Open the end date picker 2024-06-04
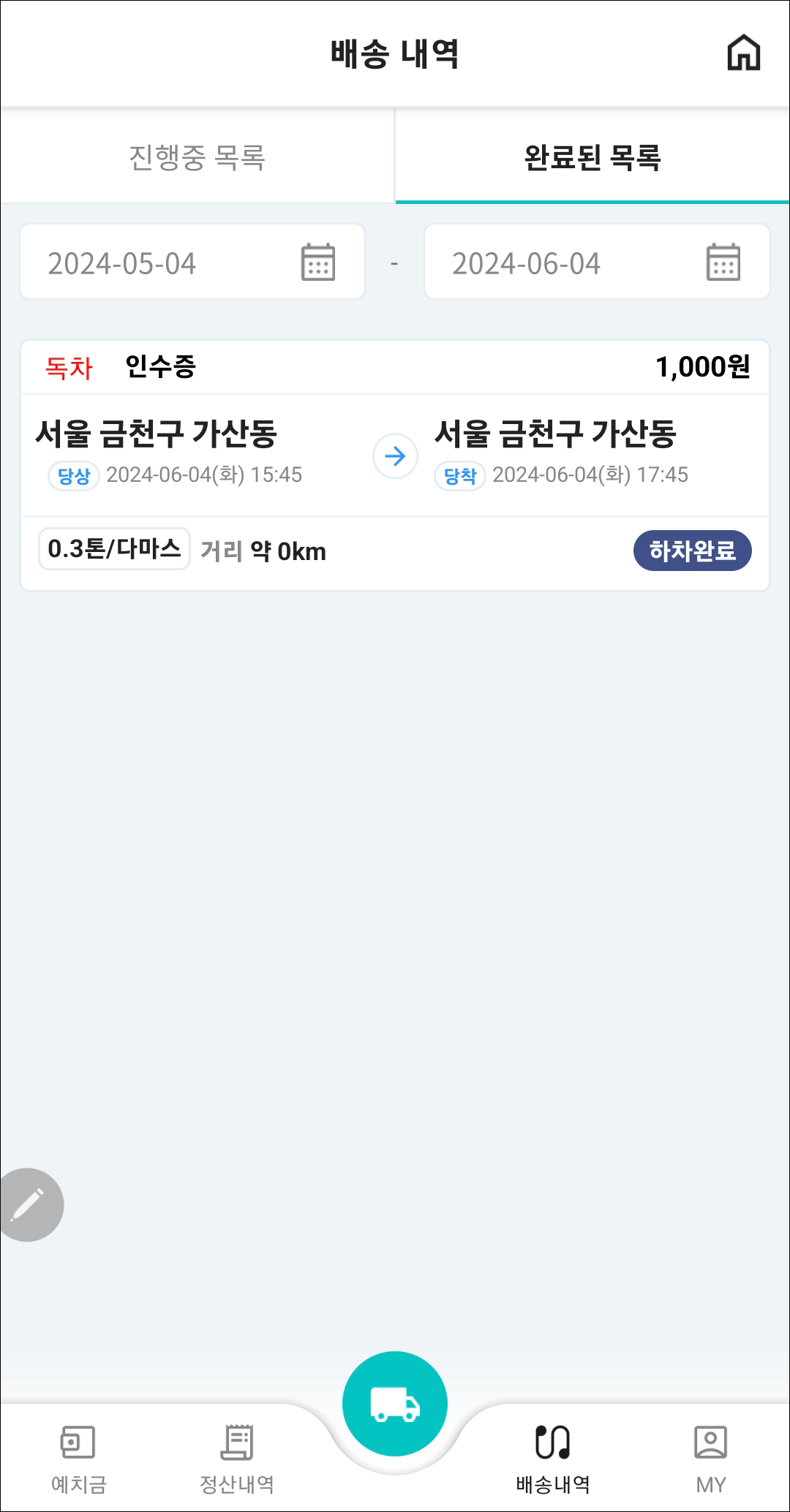This screenshot has height=1512, width=790. click(x=597, y=262)
